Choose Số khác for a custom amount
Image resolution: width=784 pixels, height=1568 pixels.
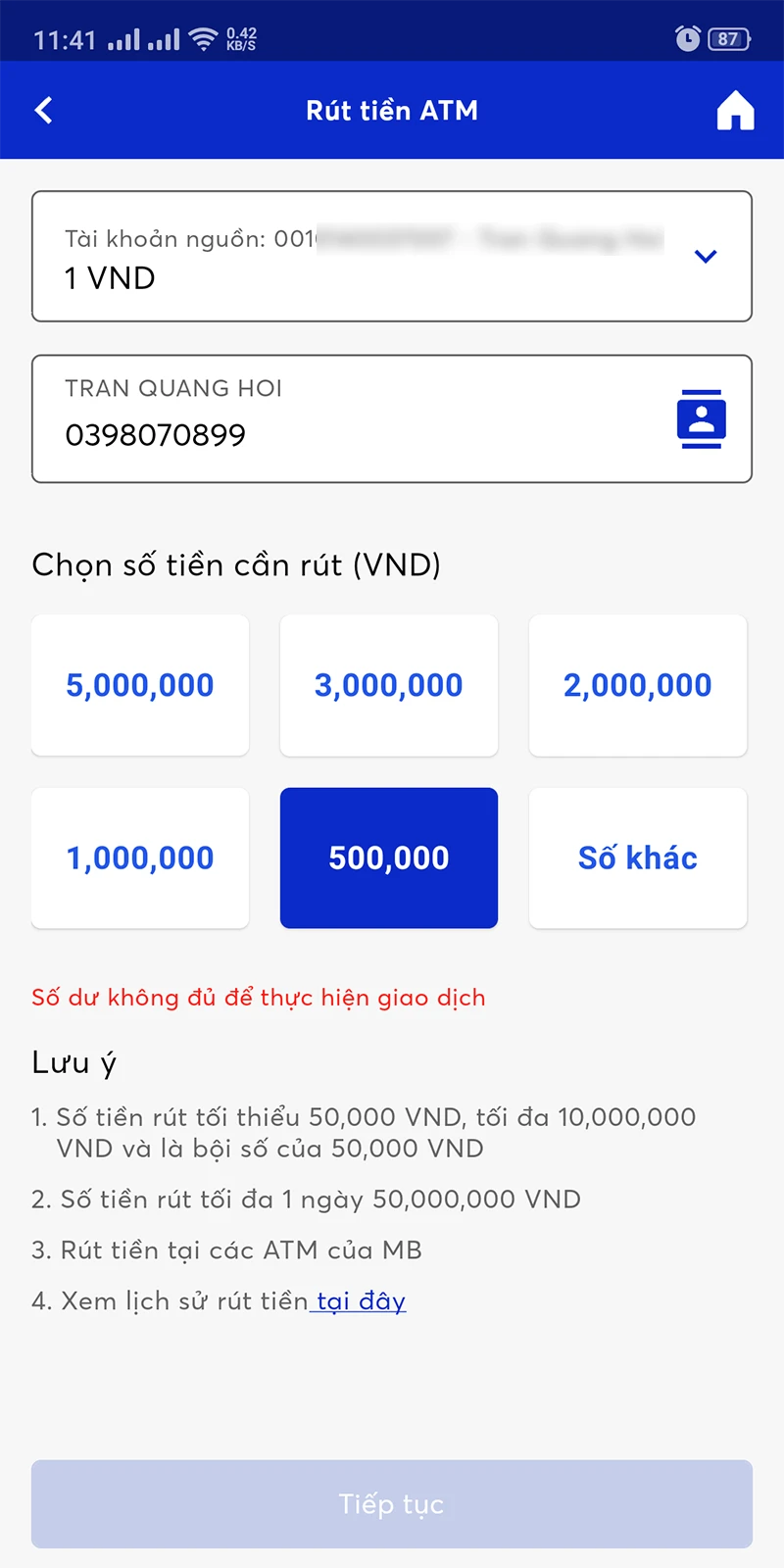[637, 857]
